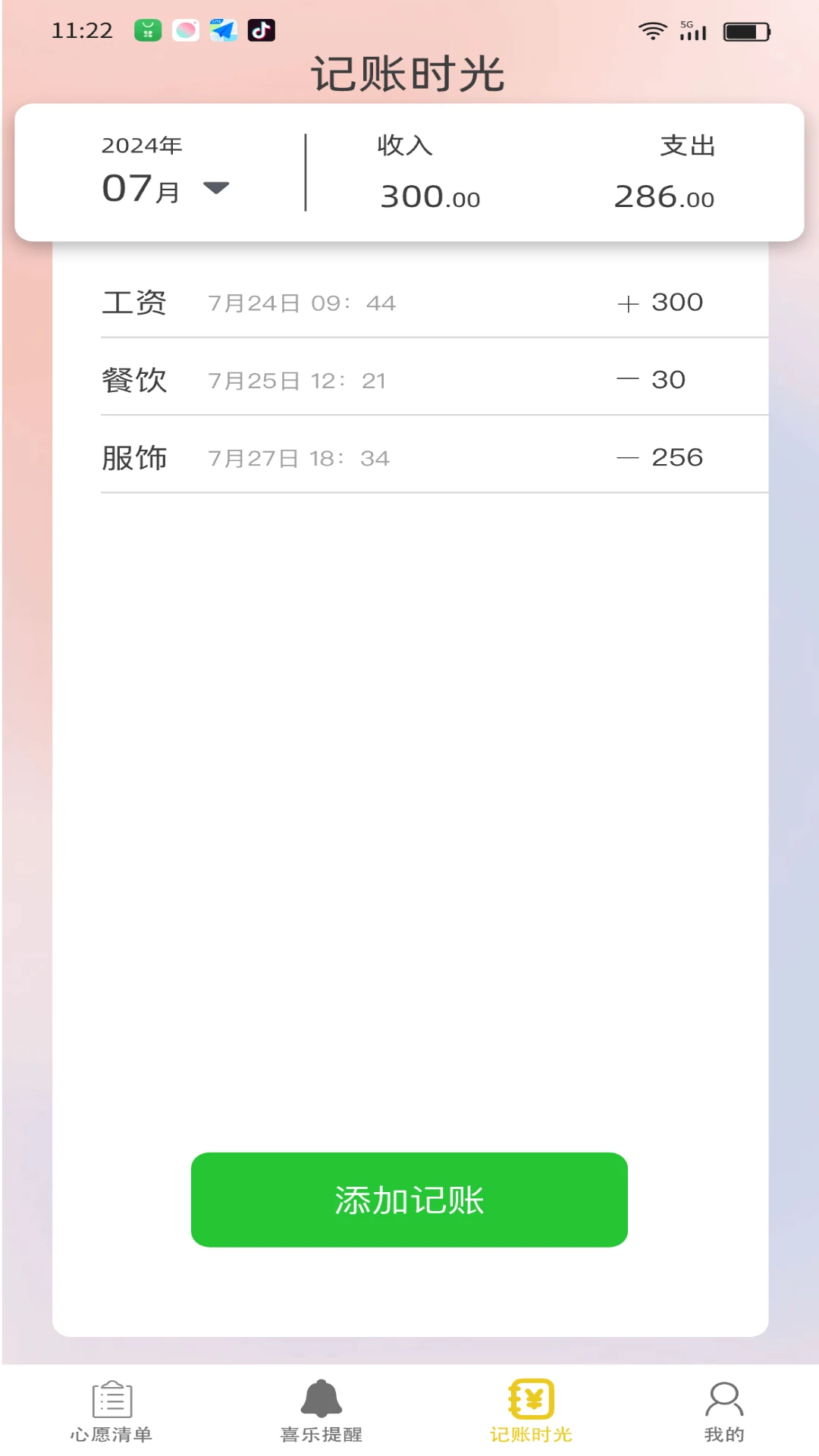
Task: Tap the battery icon in status bar
Action: [745, 30]
